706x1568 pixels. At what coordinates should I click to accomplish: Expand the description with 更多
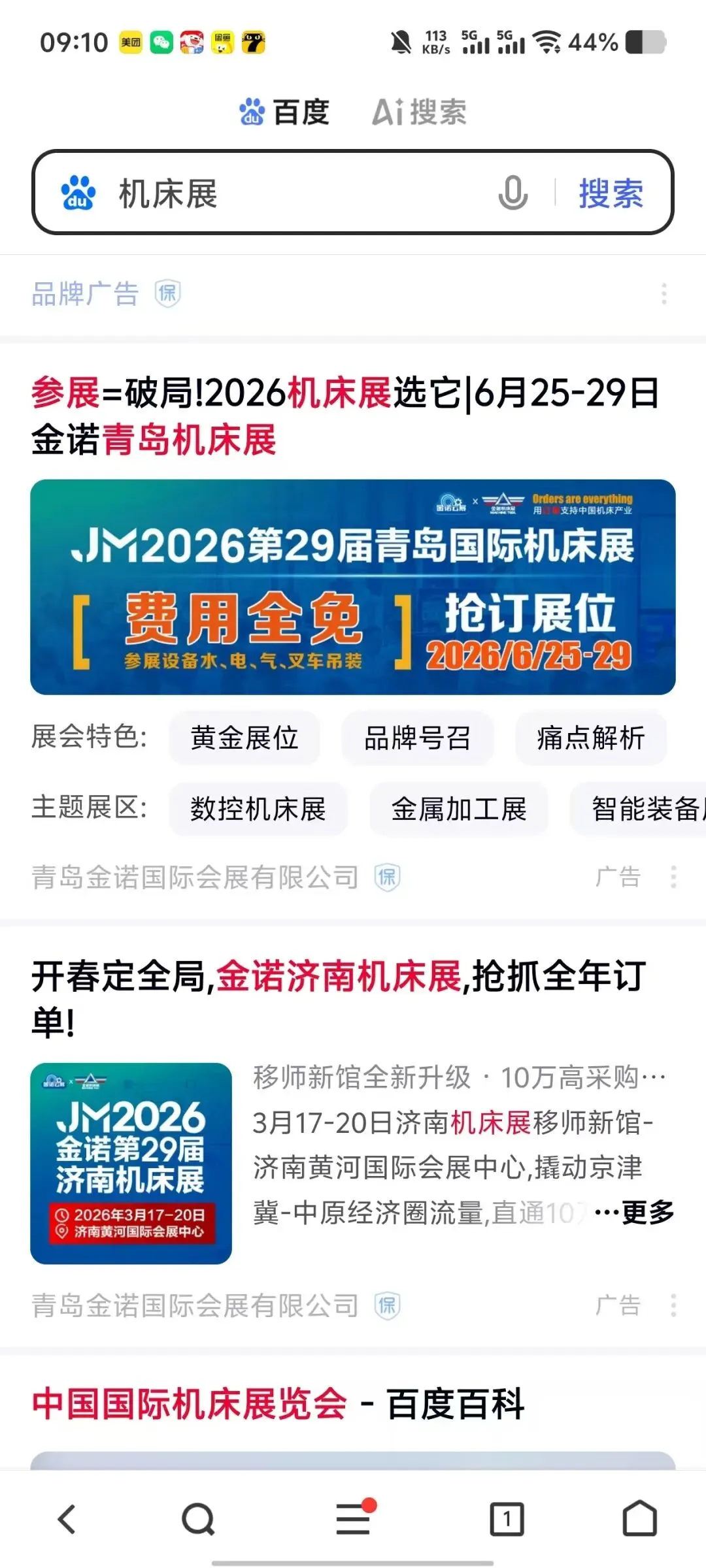point(647,1213)
